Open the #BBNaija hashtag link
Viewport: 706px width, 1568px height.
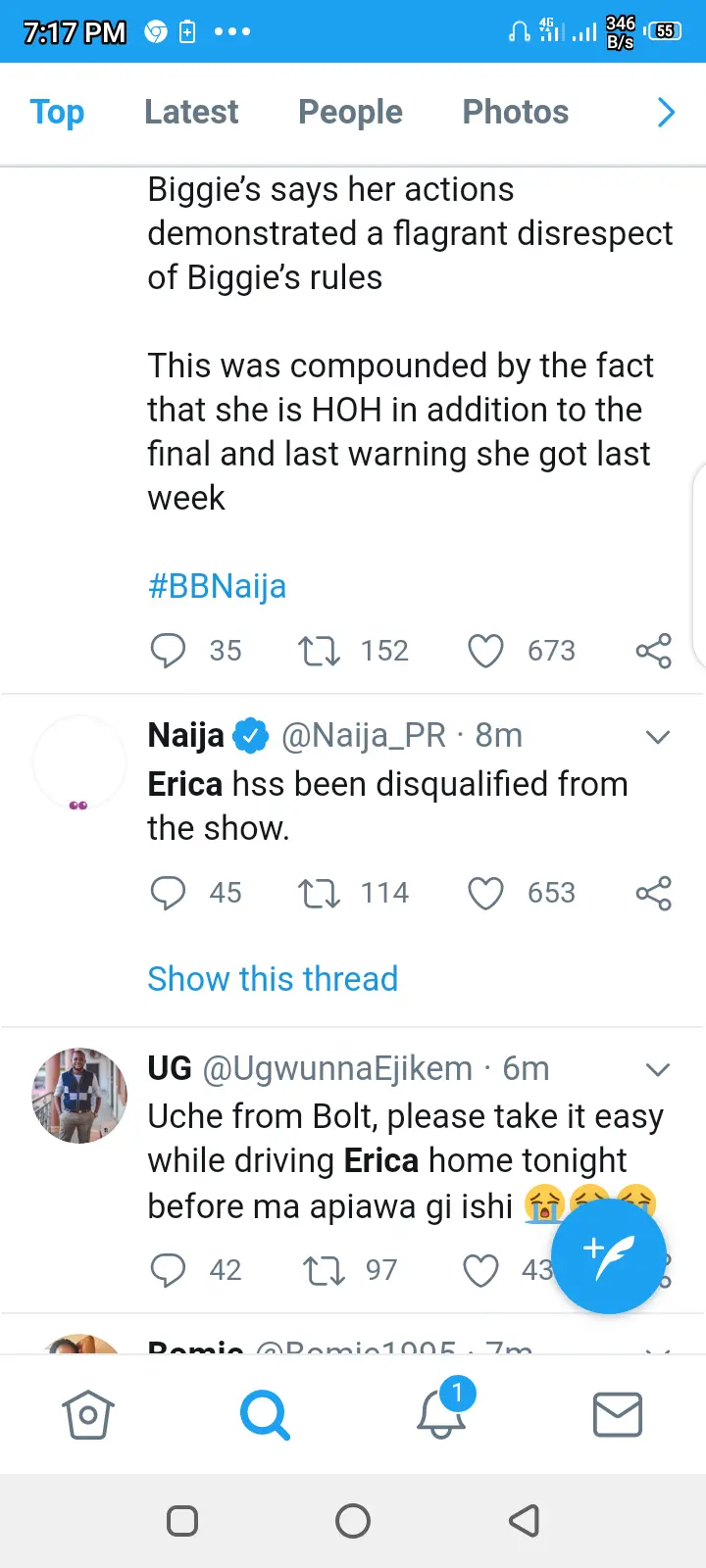tap(217, 586)
